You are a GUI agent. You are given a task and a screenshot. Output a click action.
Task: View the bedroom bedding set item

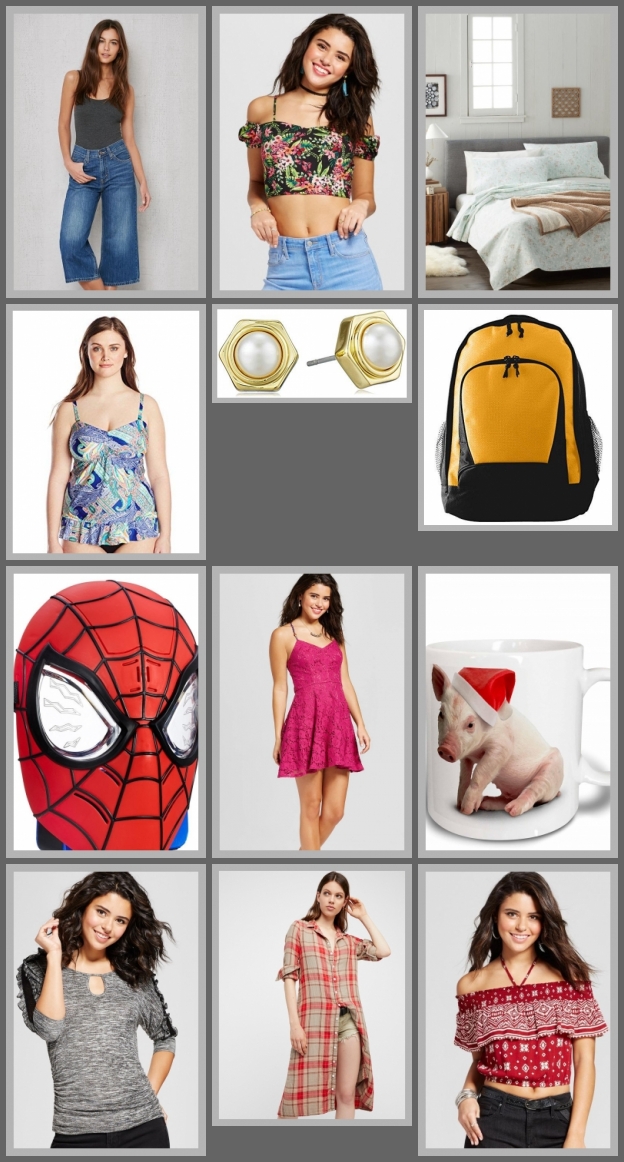(x=518, y=152)
